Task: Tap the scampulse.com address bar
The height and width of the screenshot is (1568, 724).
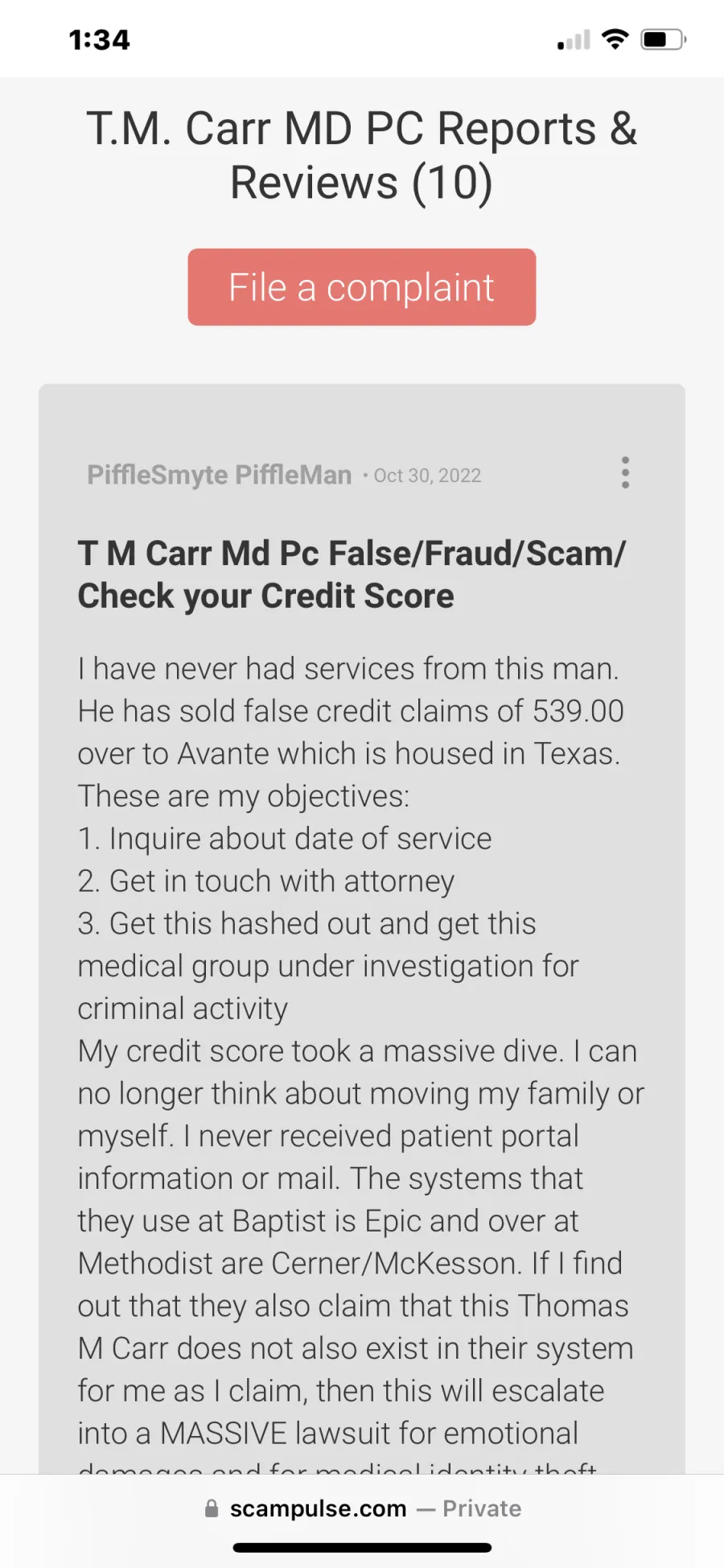Action: (362, 1508)
